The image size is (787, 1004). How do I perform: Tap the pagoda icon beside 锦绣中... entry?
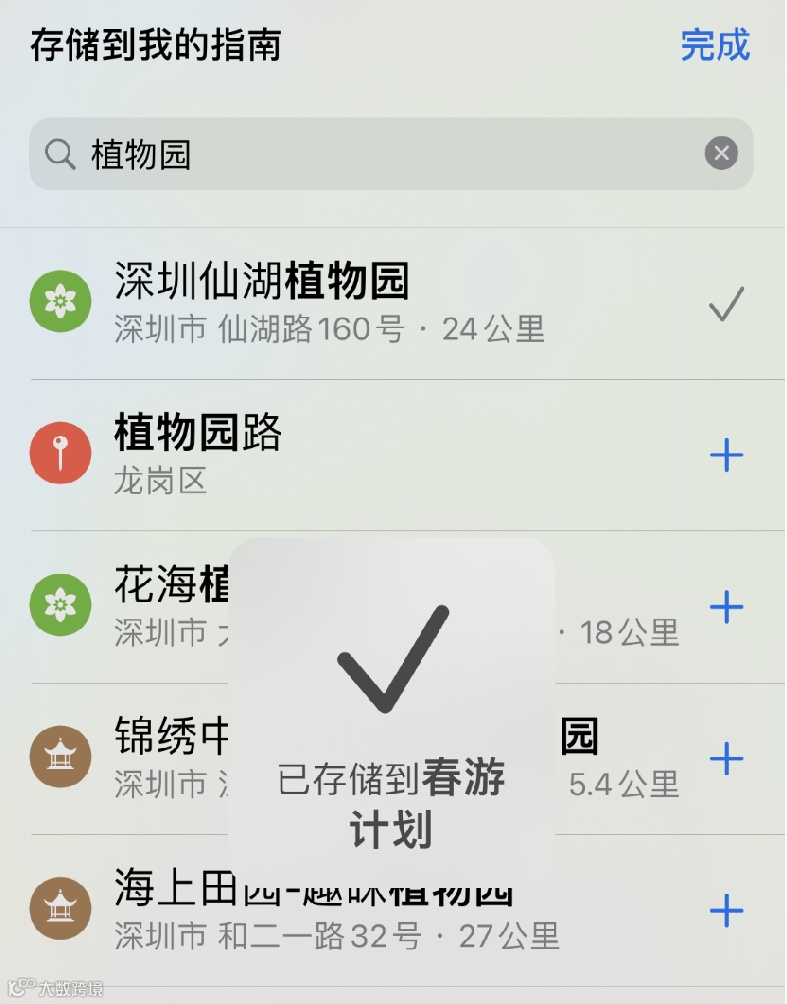click(x=61, y=756)
